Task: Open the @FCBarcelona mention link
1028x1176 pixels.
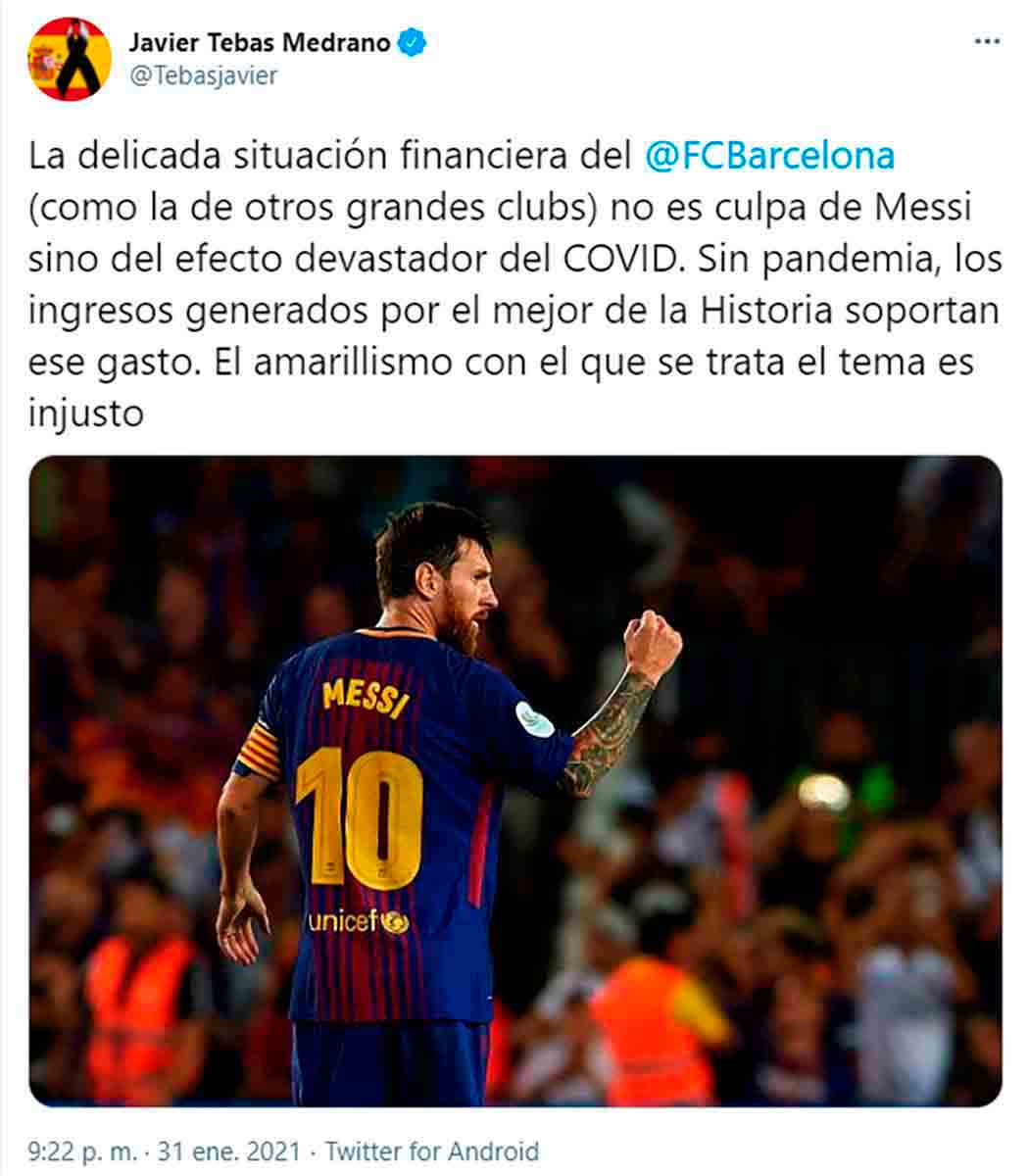Action: pyautogui.click(x=770, y=156)
